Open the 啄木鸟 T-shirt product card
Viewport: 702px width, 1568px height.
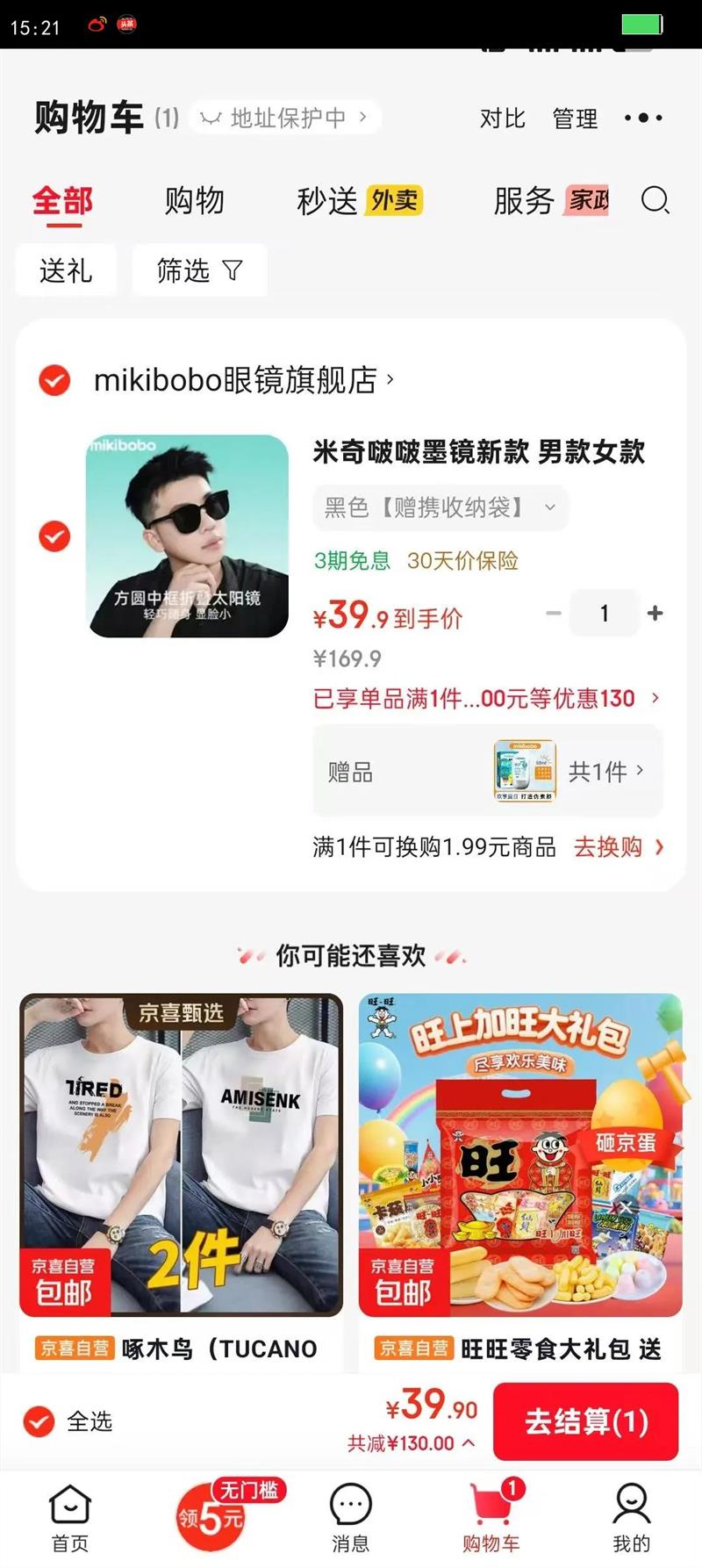point(181,1183)
